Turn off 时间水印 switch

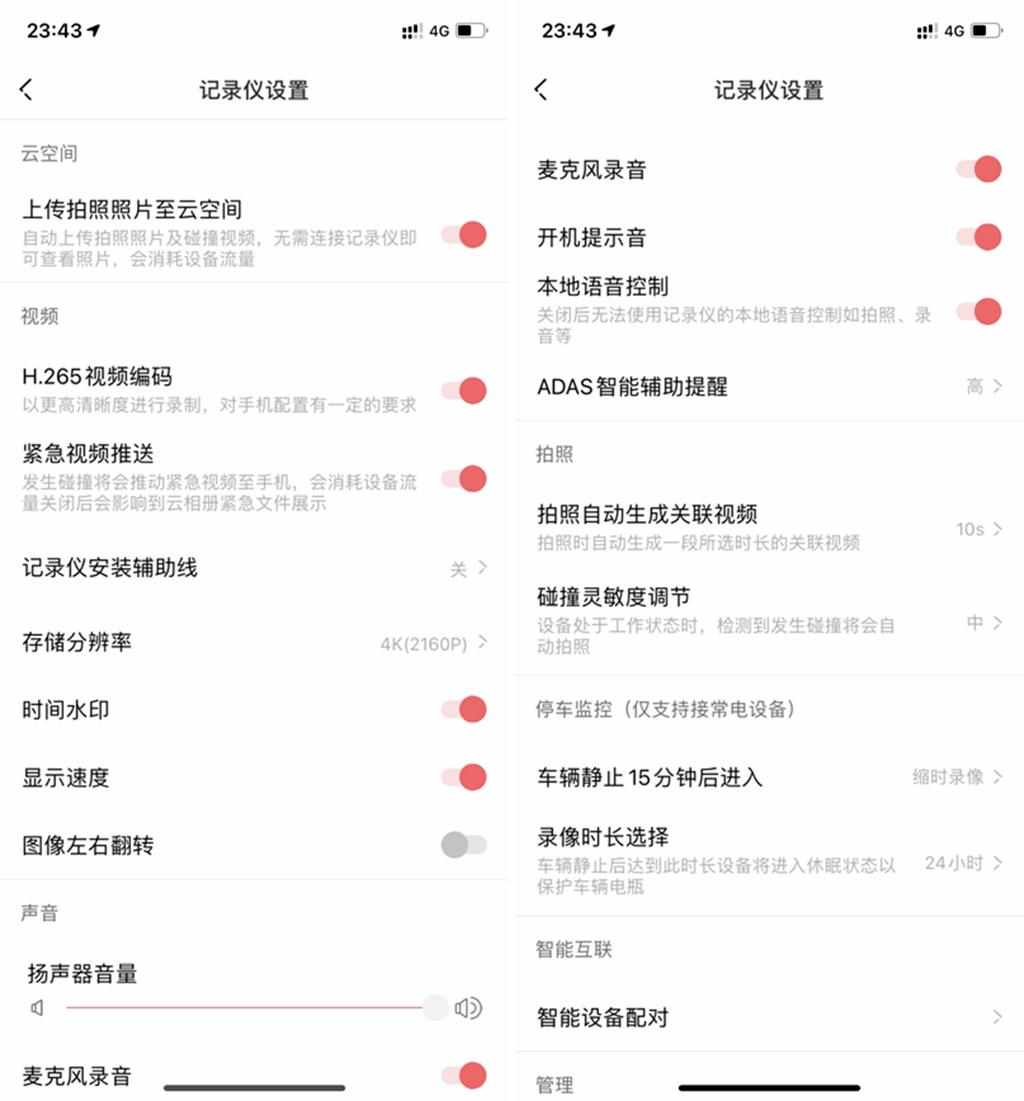click(x=464, y=709)
